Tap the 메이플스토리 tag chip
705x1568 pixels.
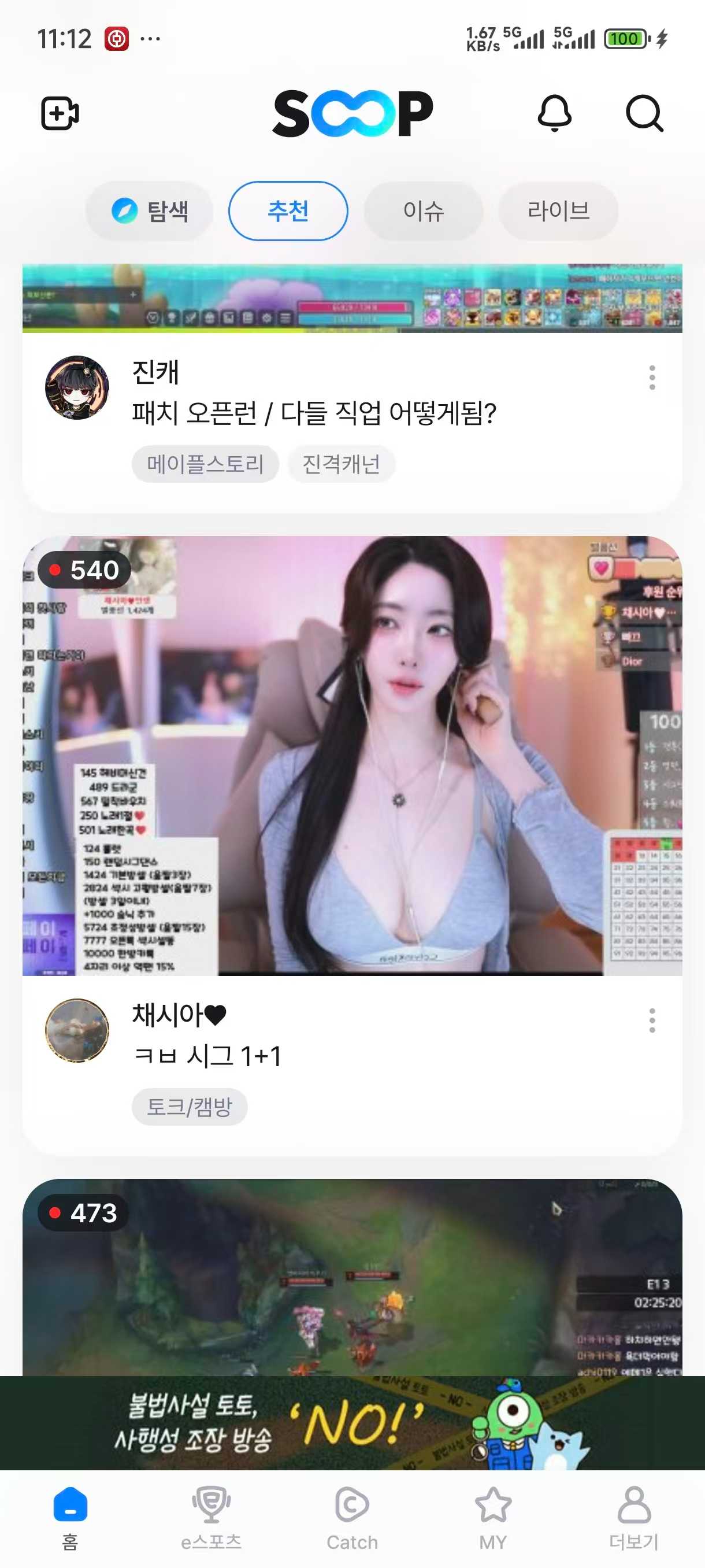(205, 464)
